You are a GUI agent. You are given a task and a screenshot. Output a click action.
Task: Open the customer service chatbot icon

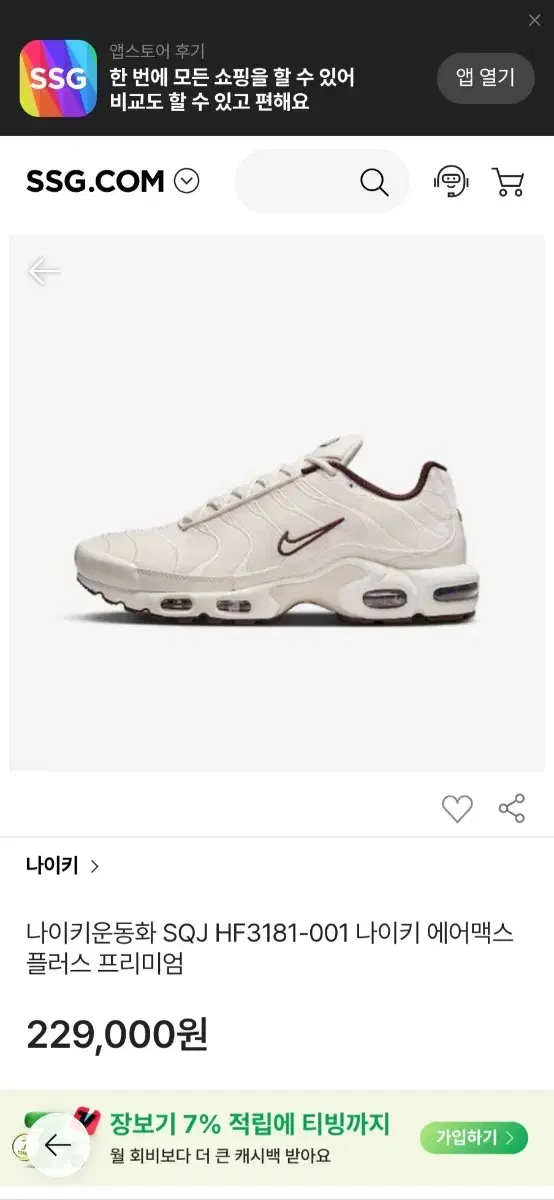pyautogui.click(x=451, y=182)
